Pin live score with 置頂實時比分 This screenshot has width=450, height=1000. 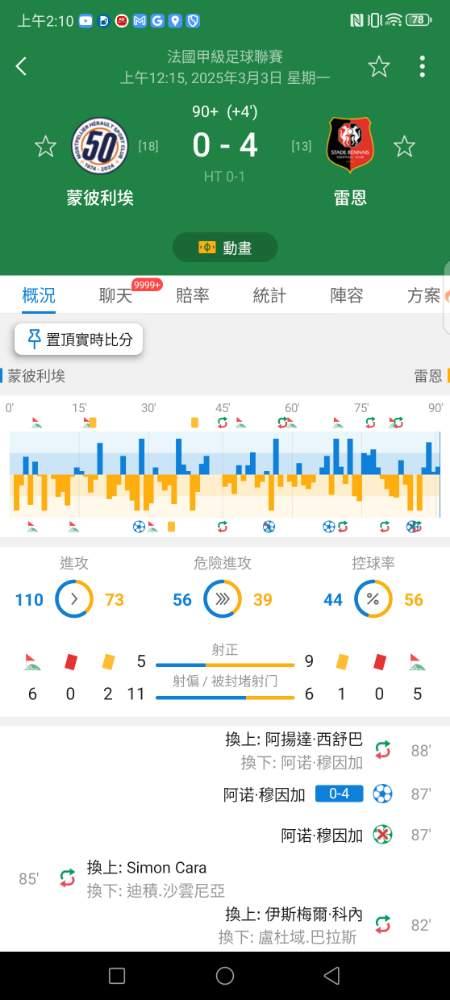coord(79,339)
